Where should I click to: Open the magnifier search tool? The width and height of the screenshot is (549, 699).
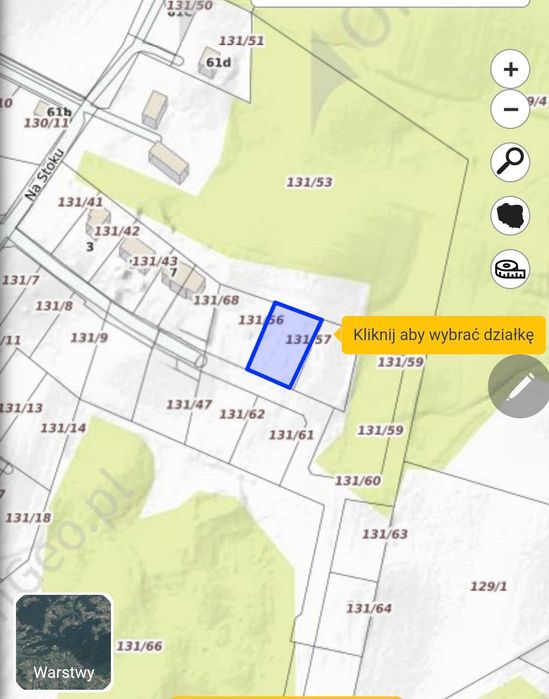[x=510, y=162]
